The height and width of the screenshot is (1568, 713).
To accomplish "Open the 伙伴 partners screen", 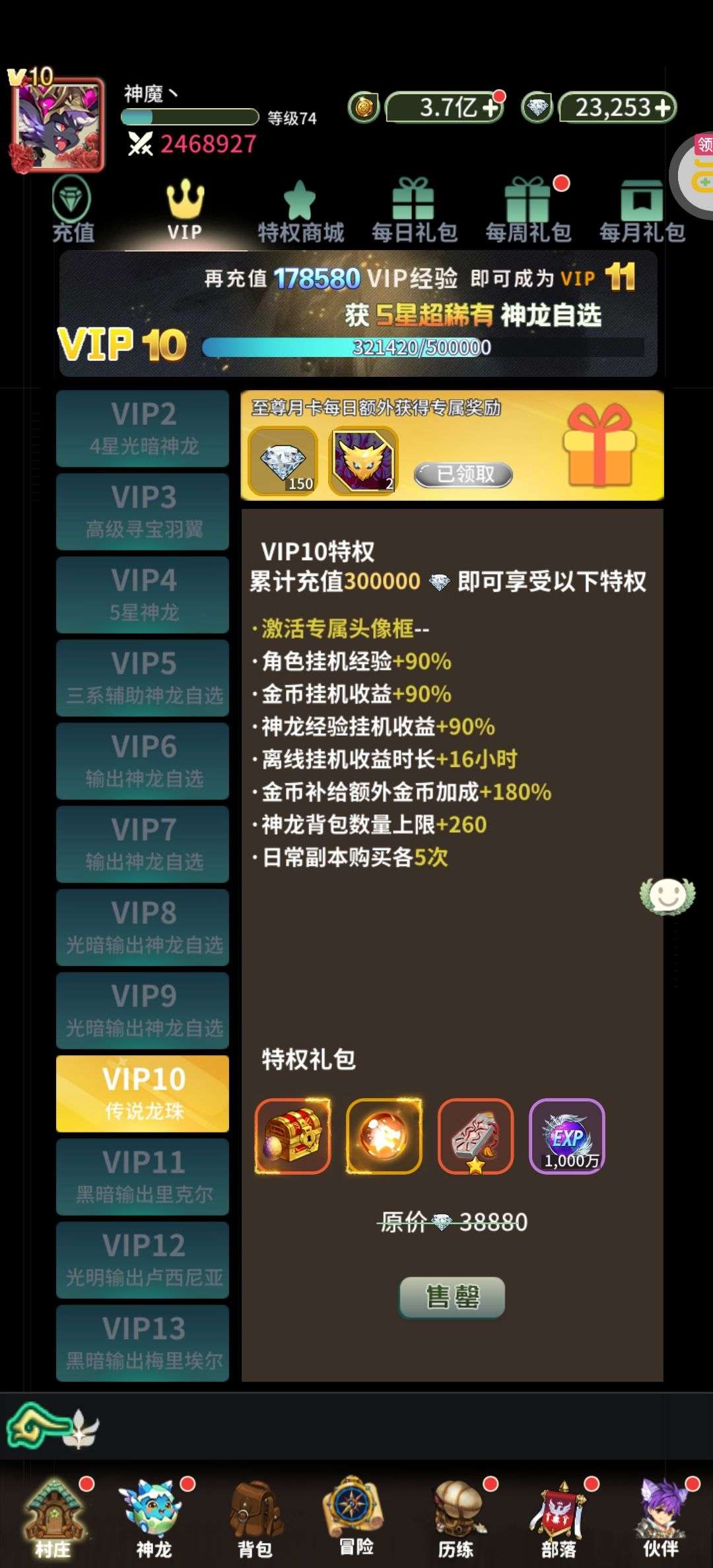I will click(661, 1518).
